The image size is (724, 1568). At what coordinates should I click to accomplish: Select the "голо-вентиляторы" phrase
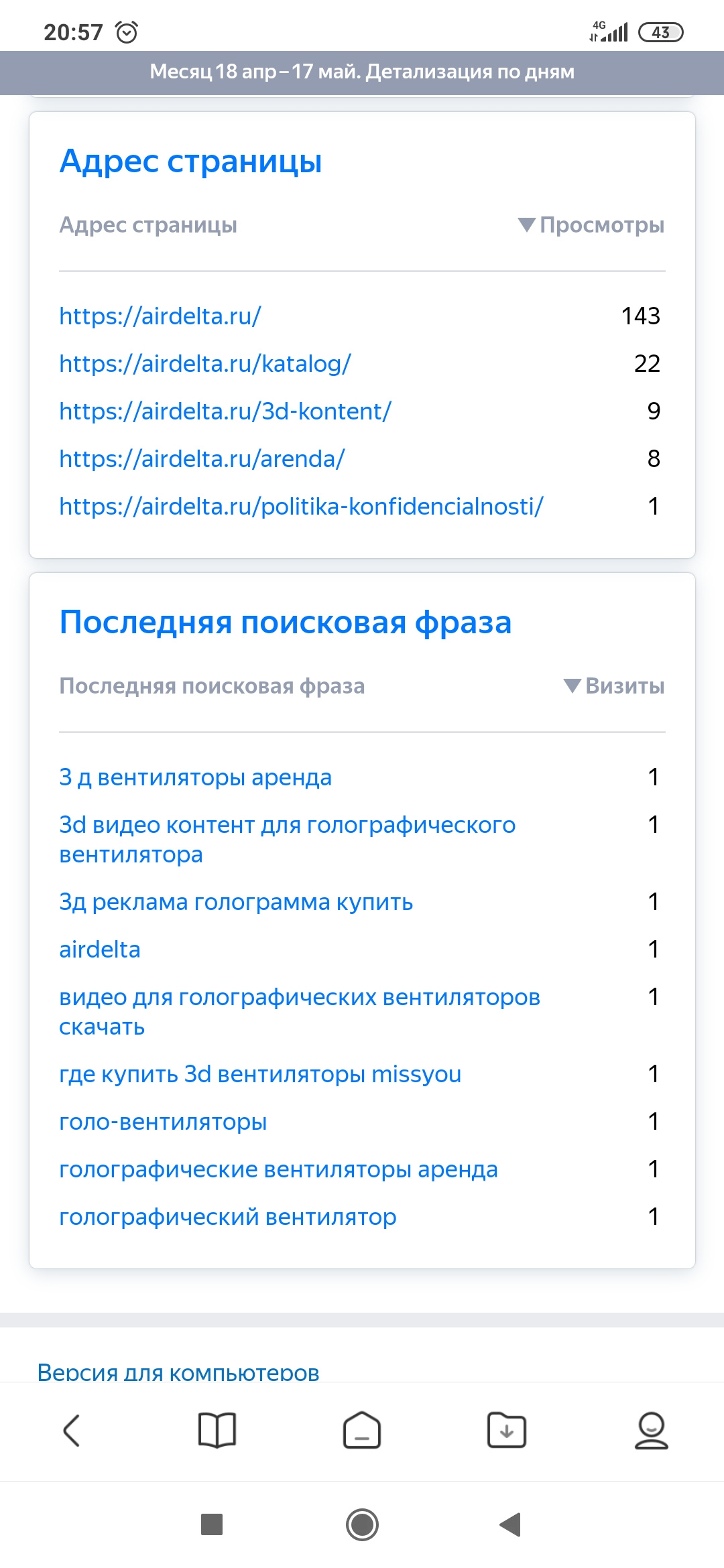click(x=163, y=1122)
